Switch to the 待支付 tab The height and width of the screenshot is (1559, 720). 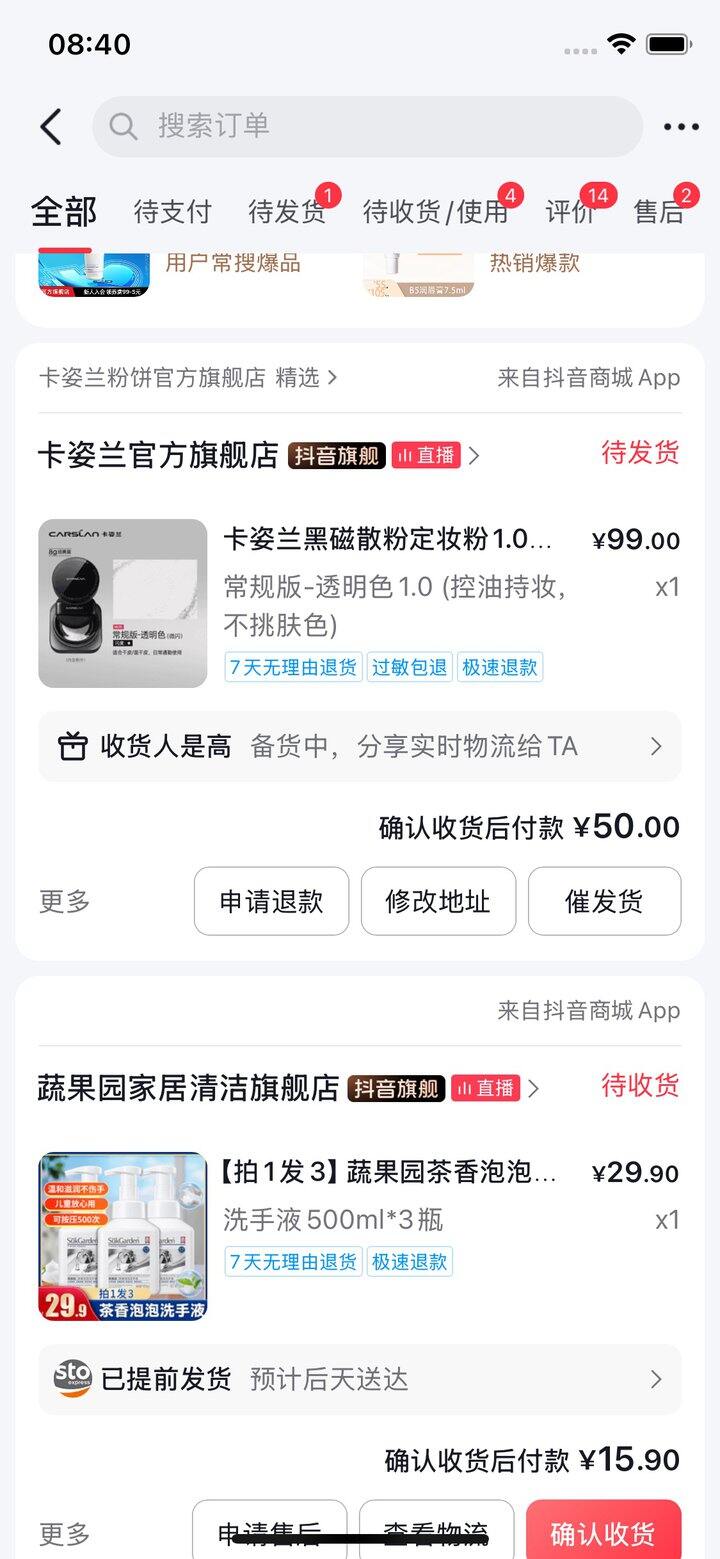171,213
